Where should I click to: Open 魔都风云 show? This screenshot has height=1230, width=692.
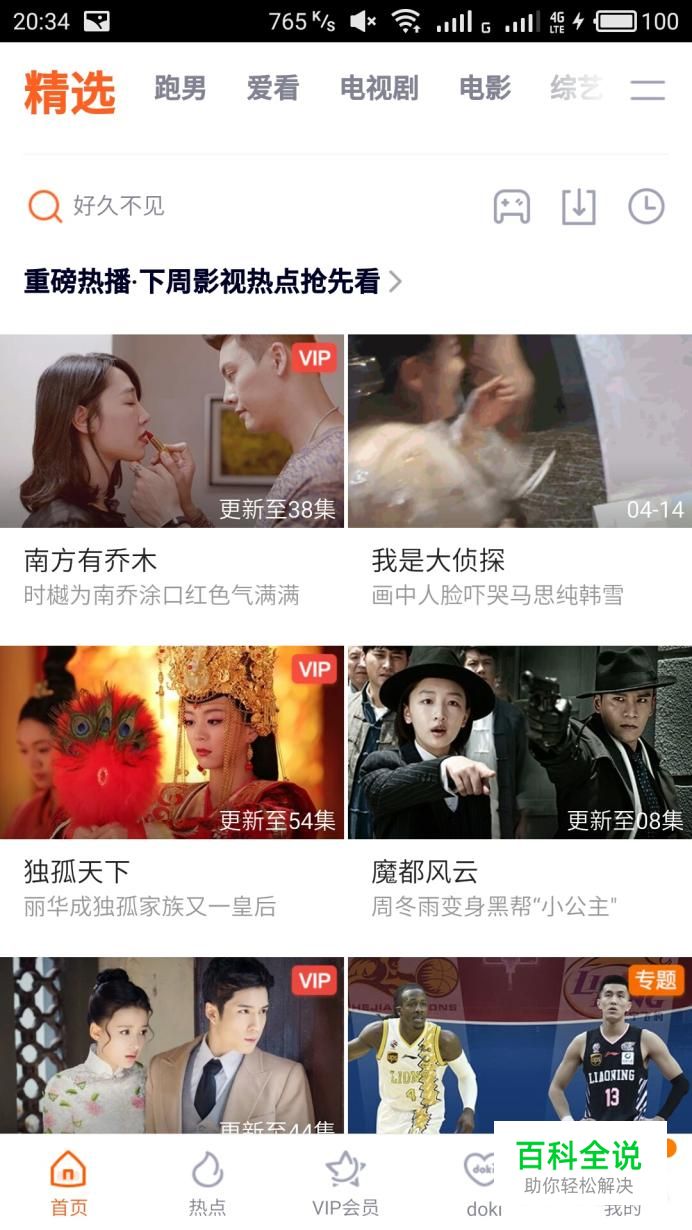[519, 742]
